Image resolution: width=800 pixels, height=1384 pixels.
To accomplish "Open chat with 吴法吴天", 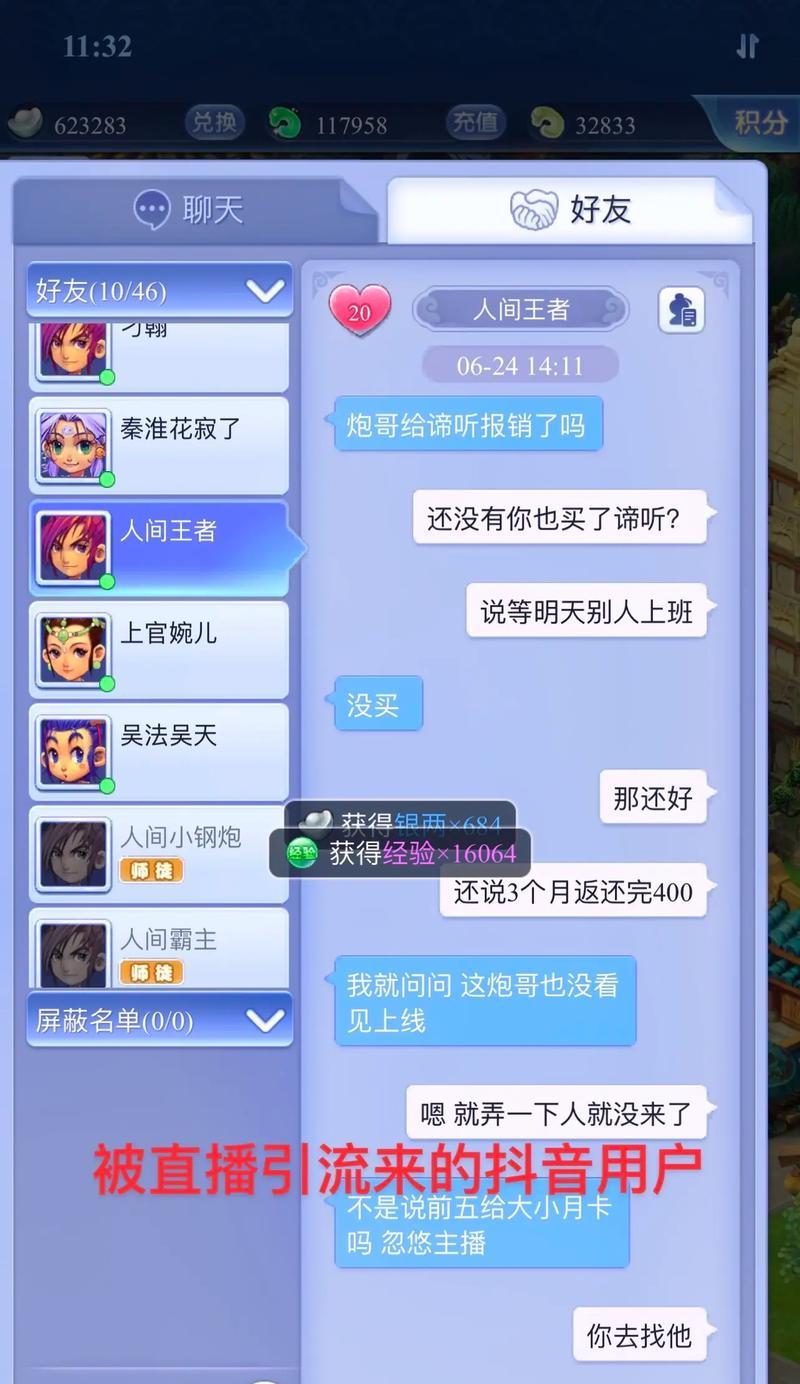I will tap(160, 752).
